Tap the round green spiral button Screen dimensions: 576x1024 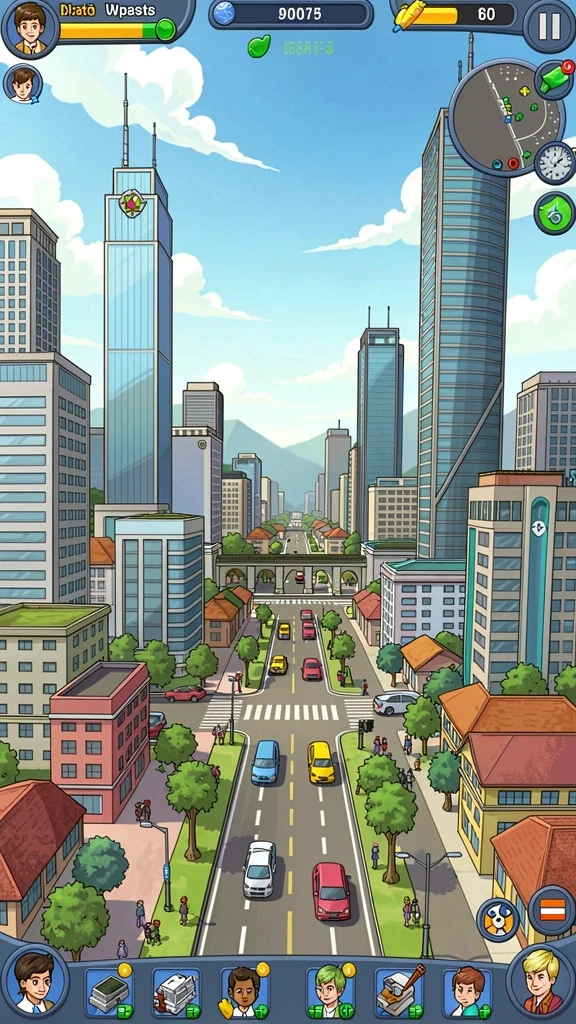tap(554, 214)
